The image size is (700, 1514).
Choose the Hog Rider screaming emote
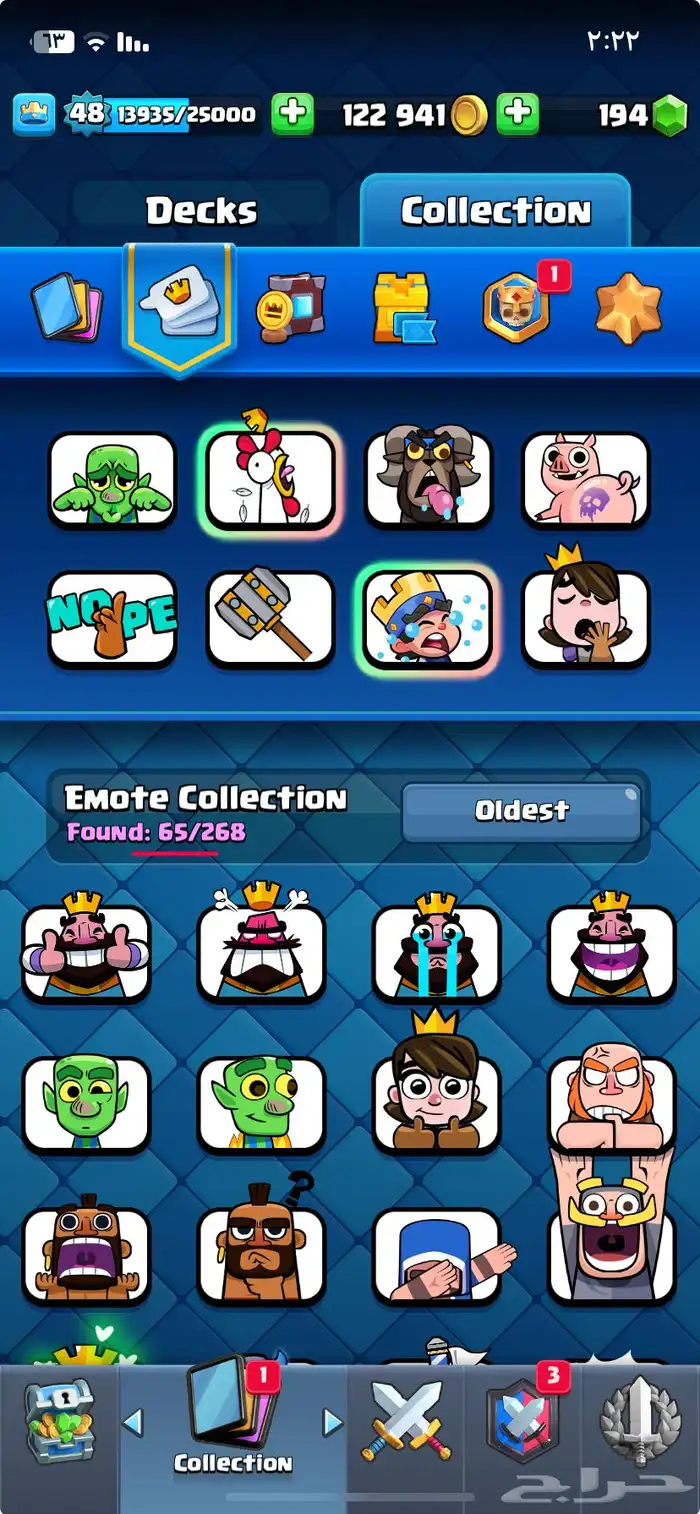point(86,1254)
